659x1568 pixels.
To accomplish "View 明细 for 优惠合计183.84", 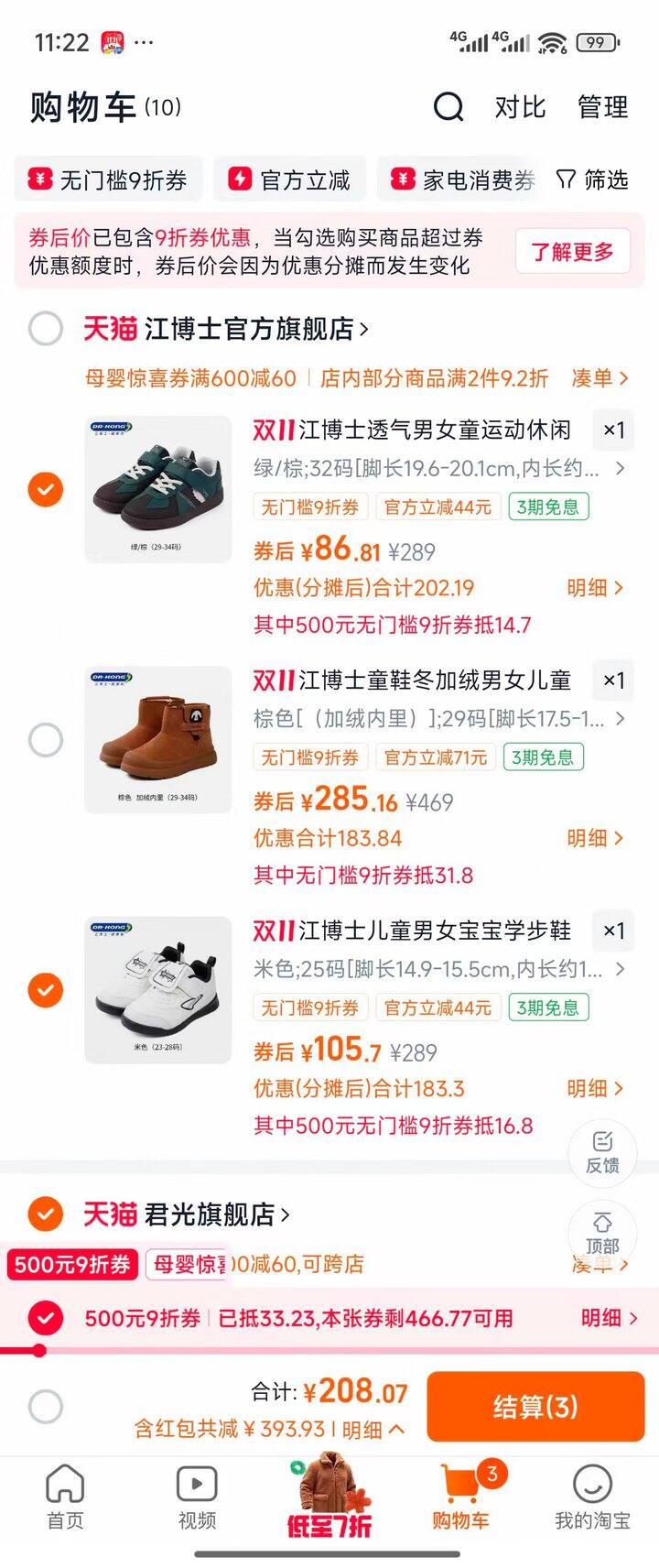I will tap(594, 838).
